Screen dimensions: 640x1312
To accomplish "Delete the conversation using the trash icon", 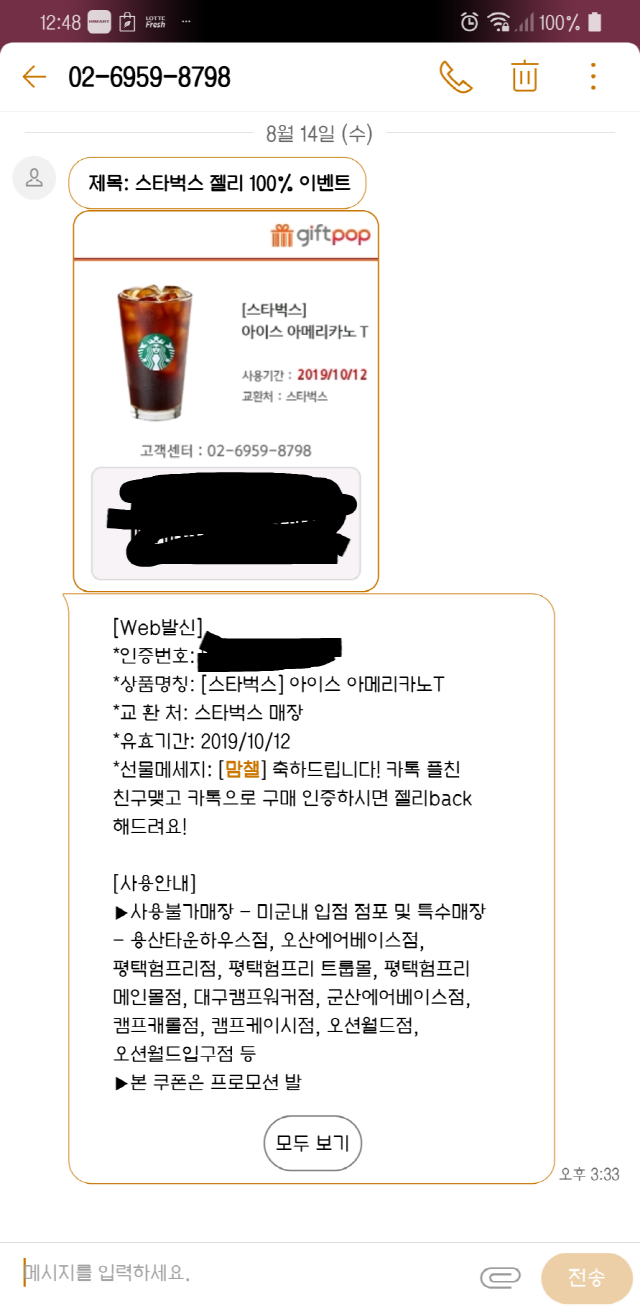I will pyautogui.click(x=525, y=77).
